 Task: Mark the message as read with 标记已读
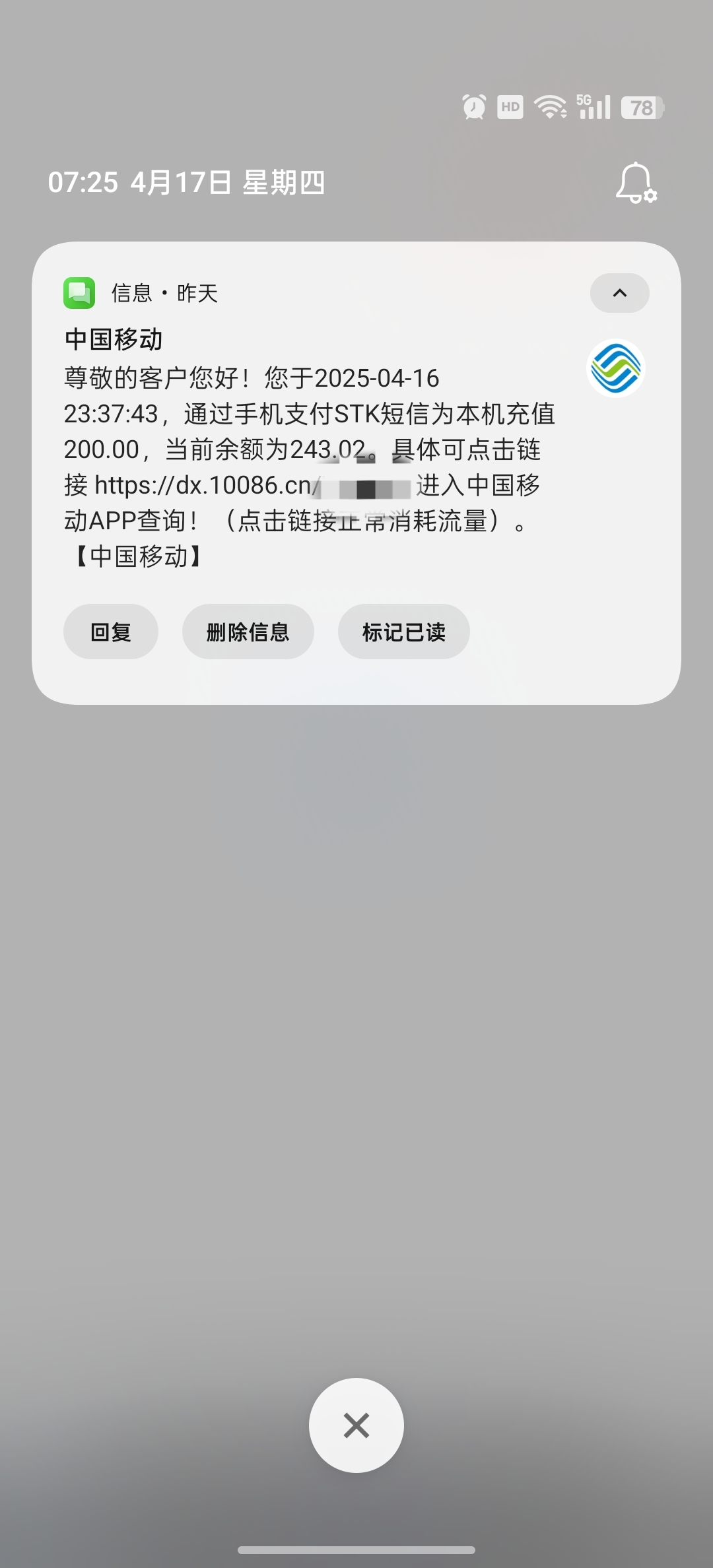click(x=403, y=632)
